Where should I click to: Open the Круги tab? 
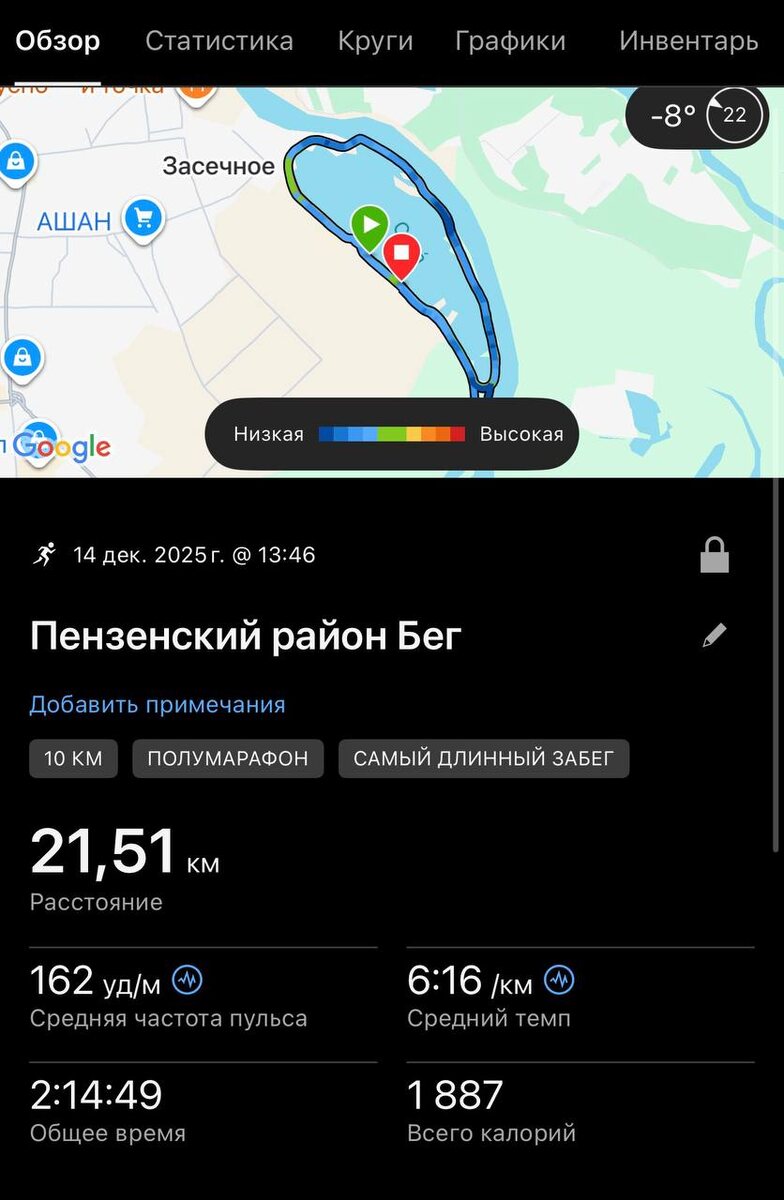click(x=375, y=41)
